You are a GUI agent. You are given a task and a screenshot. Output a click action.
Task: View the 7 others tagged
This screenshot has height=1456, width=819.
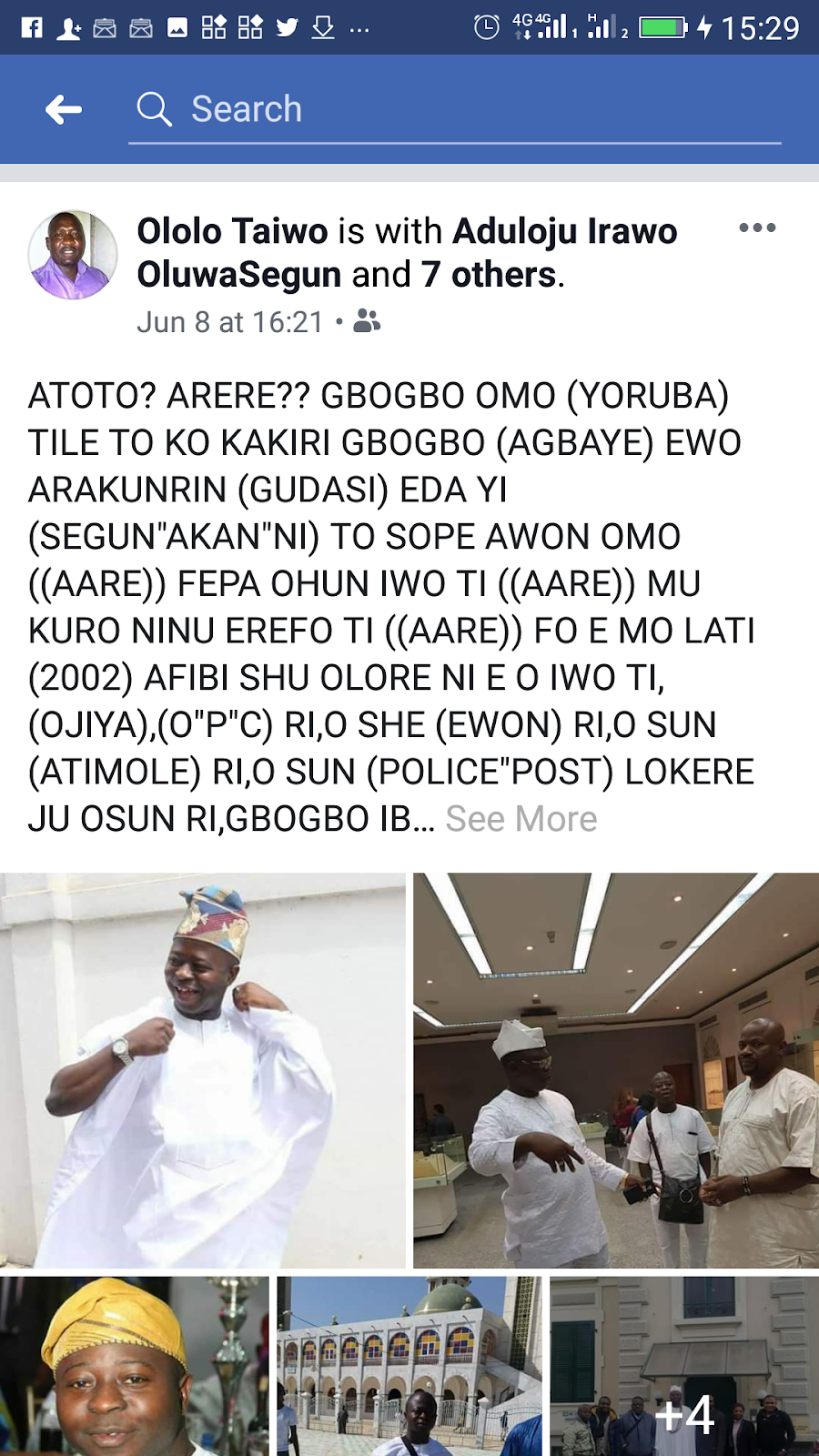tap(488, 275)
